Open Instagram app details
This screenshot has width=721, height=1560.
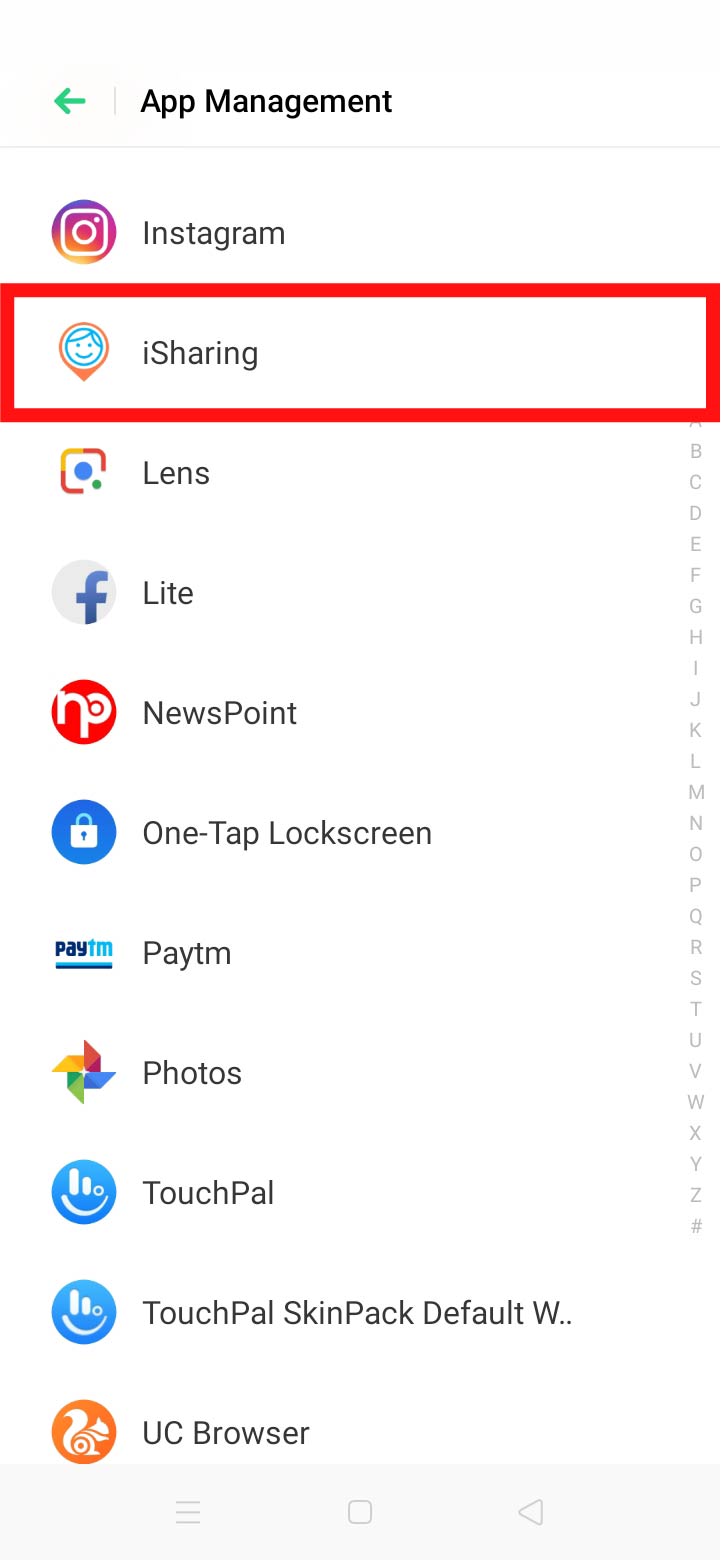(x=360, y=233)
